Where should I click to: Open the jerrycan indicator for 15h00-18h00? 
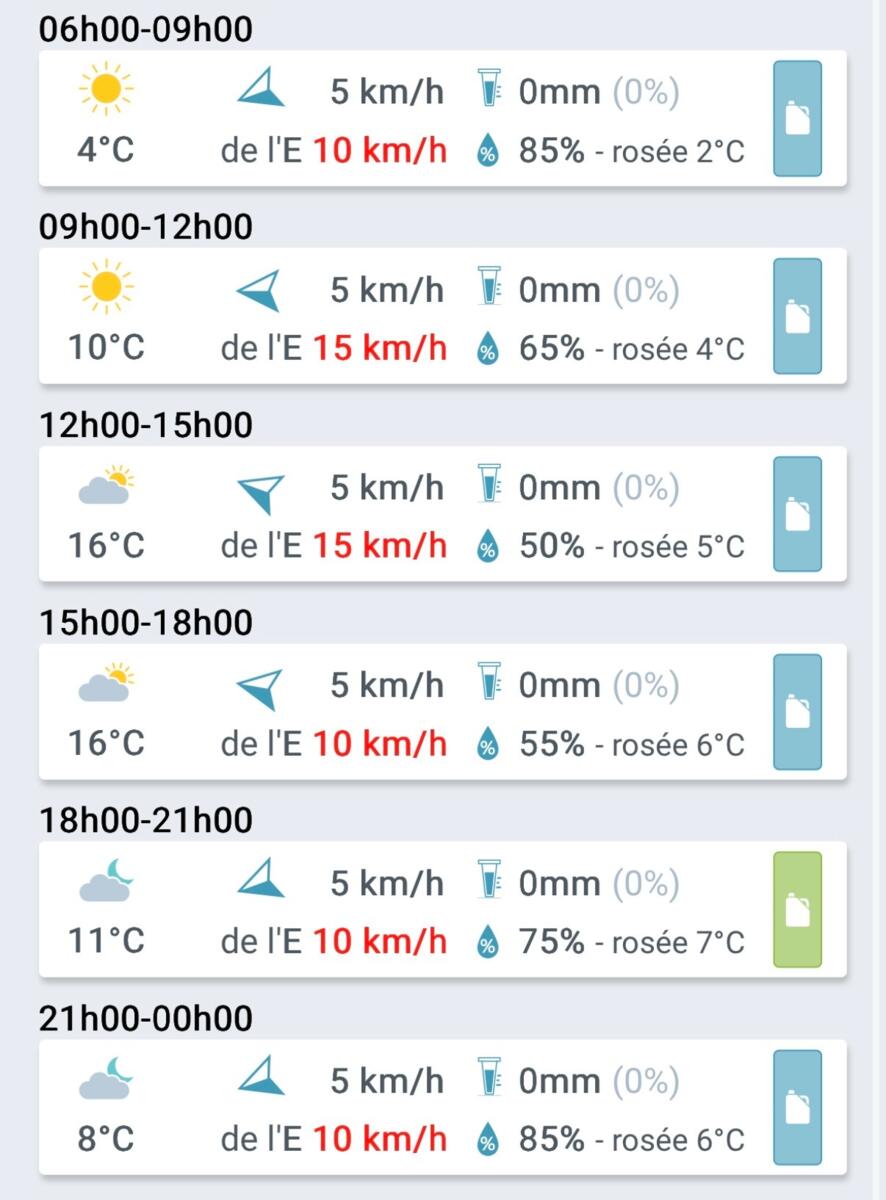click(797, 711)
